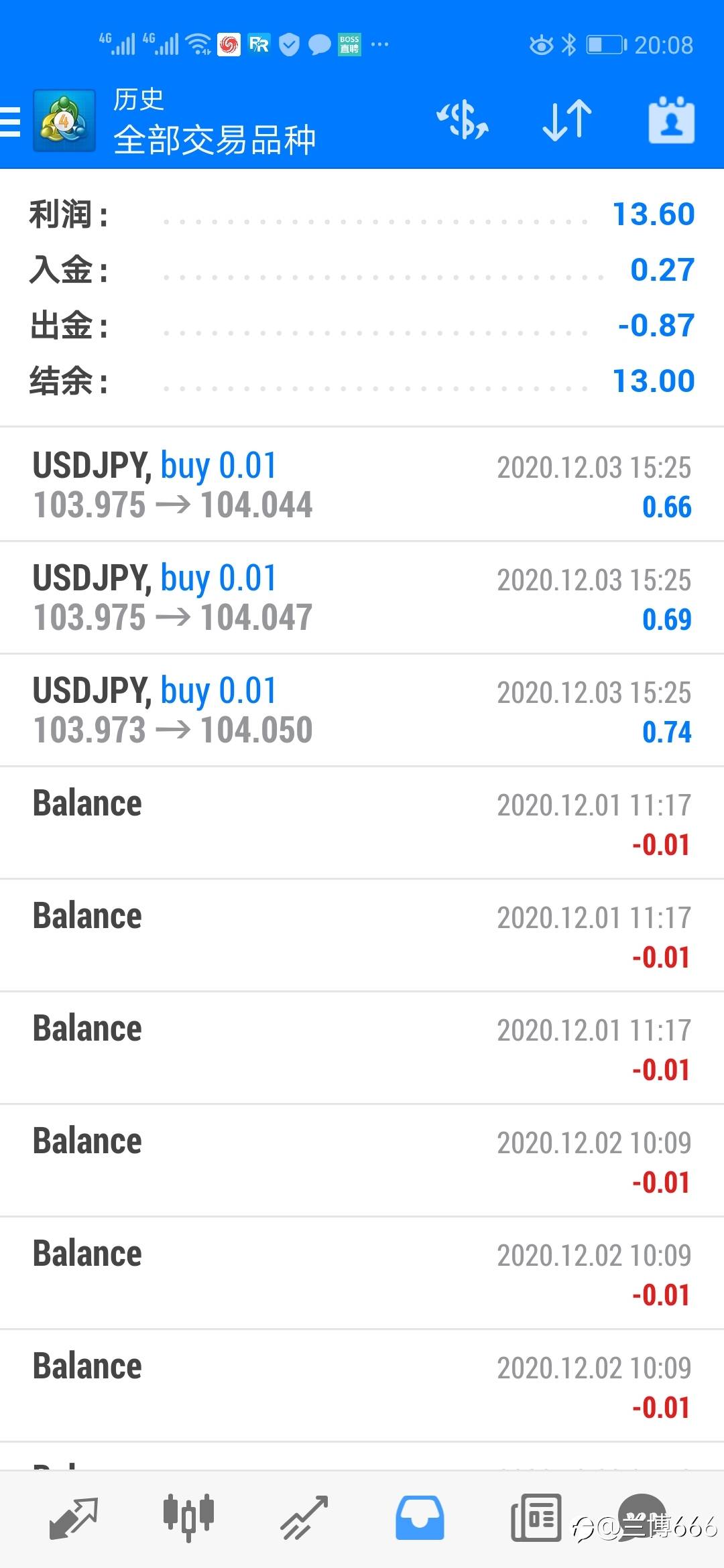Filter history by trading symbol
The image size is (724, 1568).
(462, 121)
